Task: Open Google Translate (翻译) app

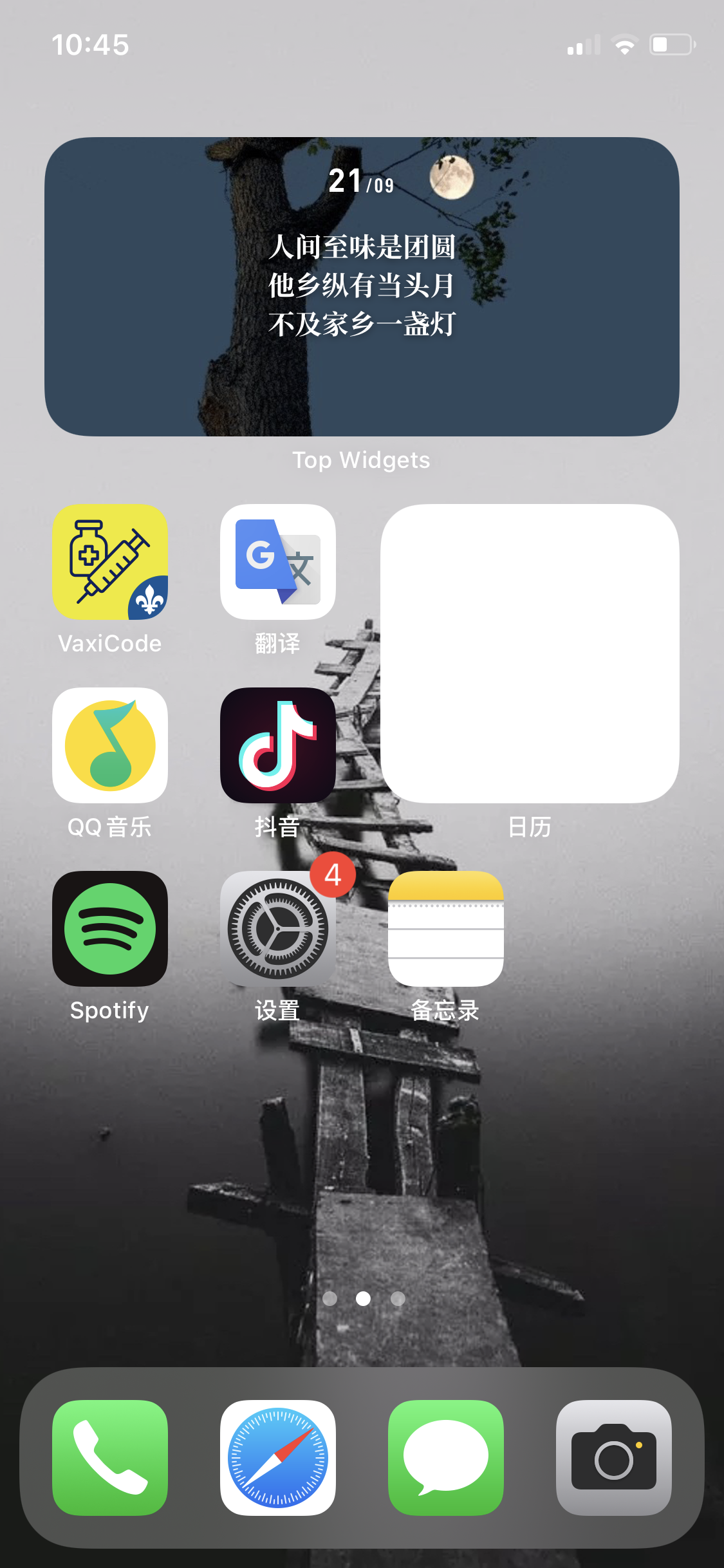Action: point(278,562)
